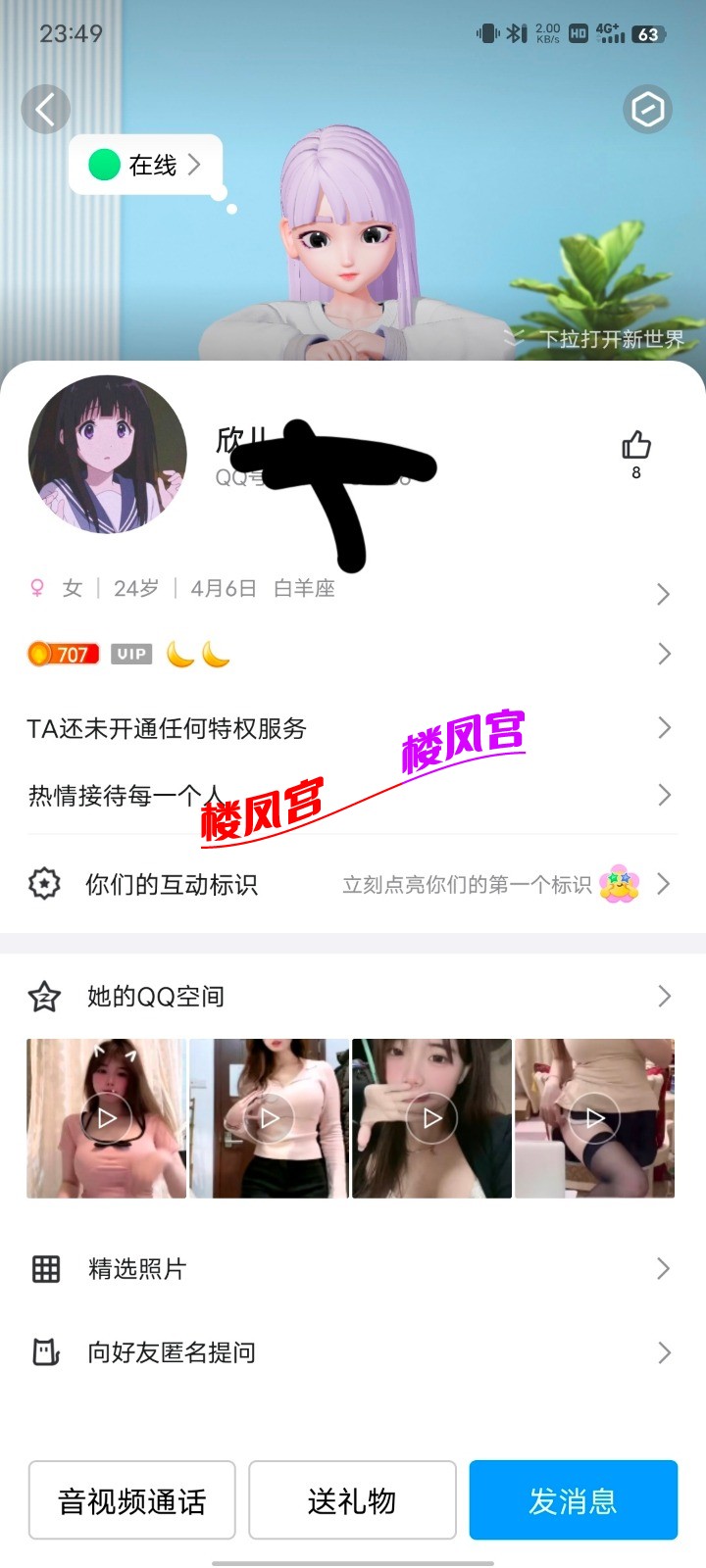Screen dimensions: 706x1568
Task: Tap 发消息 to send a message
Action: (x=573, y=1500)
